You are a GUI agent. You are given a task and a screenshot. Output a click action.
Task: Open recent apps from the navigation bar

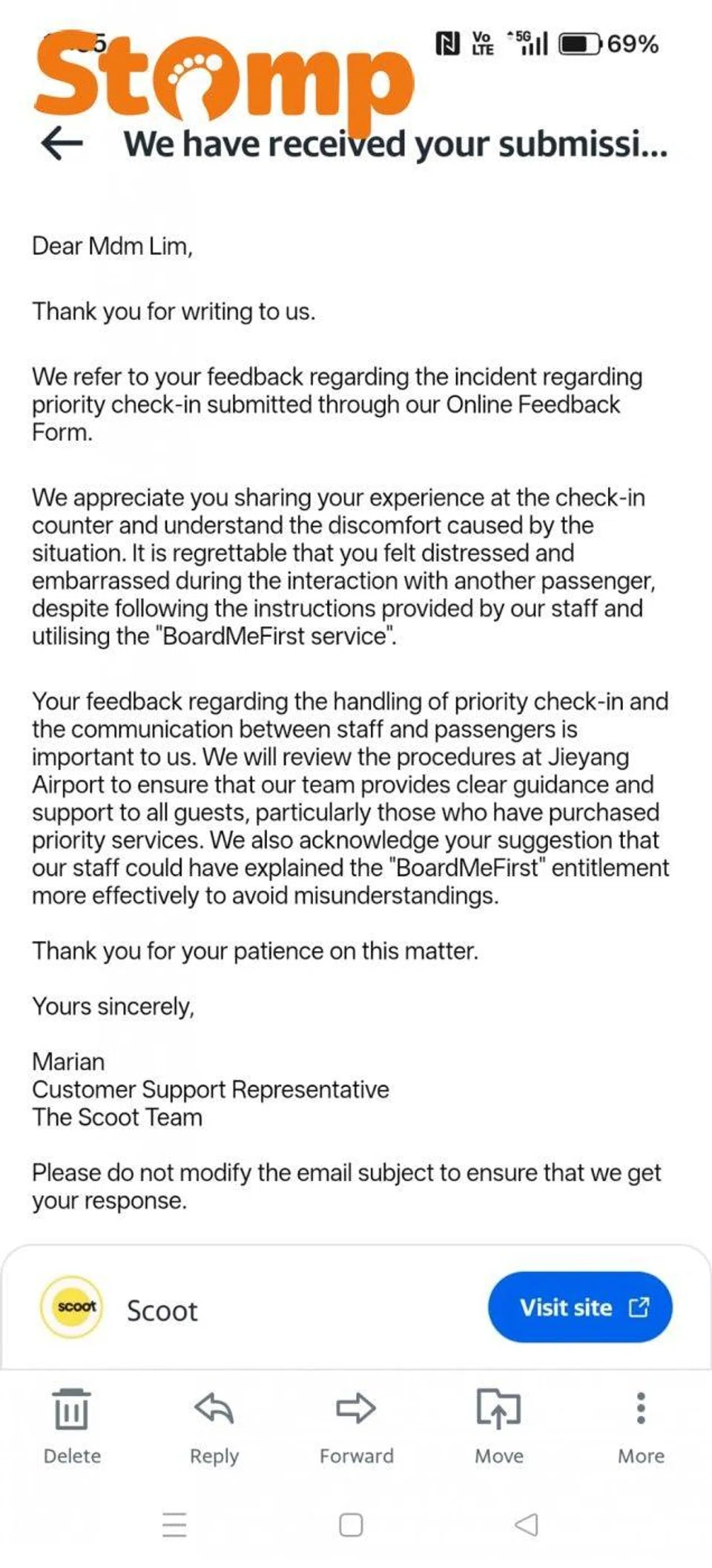(175, 1524)
